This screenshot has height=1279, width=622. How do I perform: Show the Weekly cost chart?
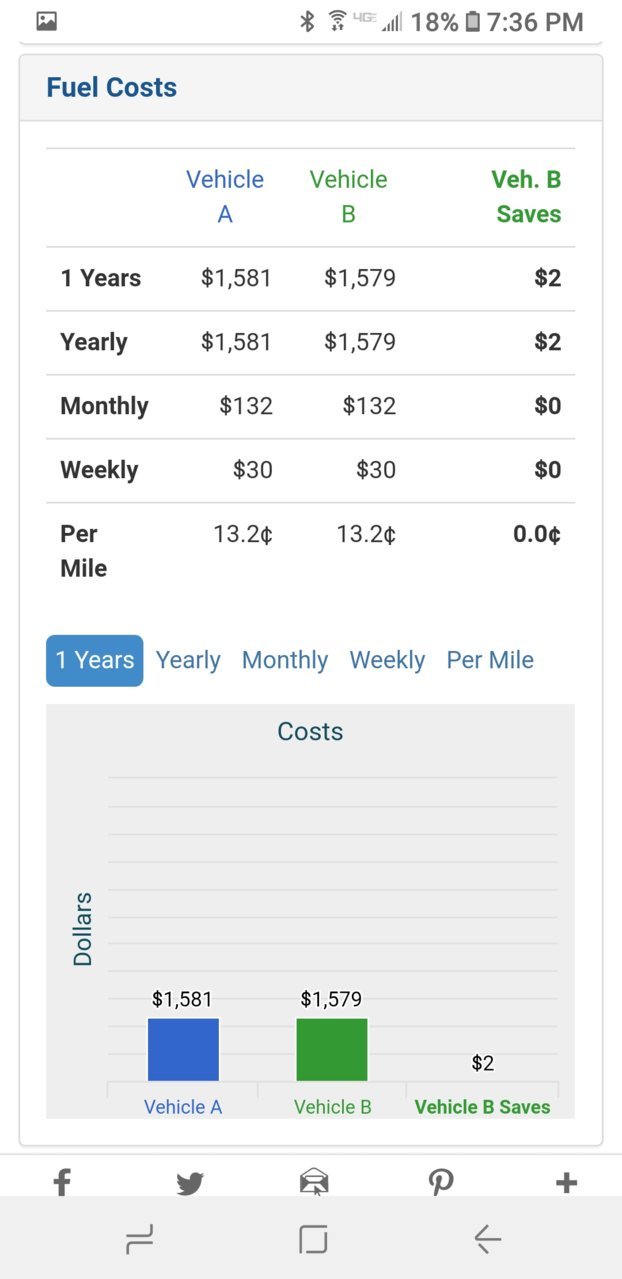(387, 660)
